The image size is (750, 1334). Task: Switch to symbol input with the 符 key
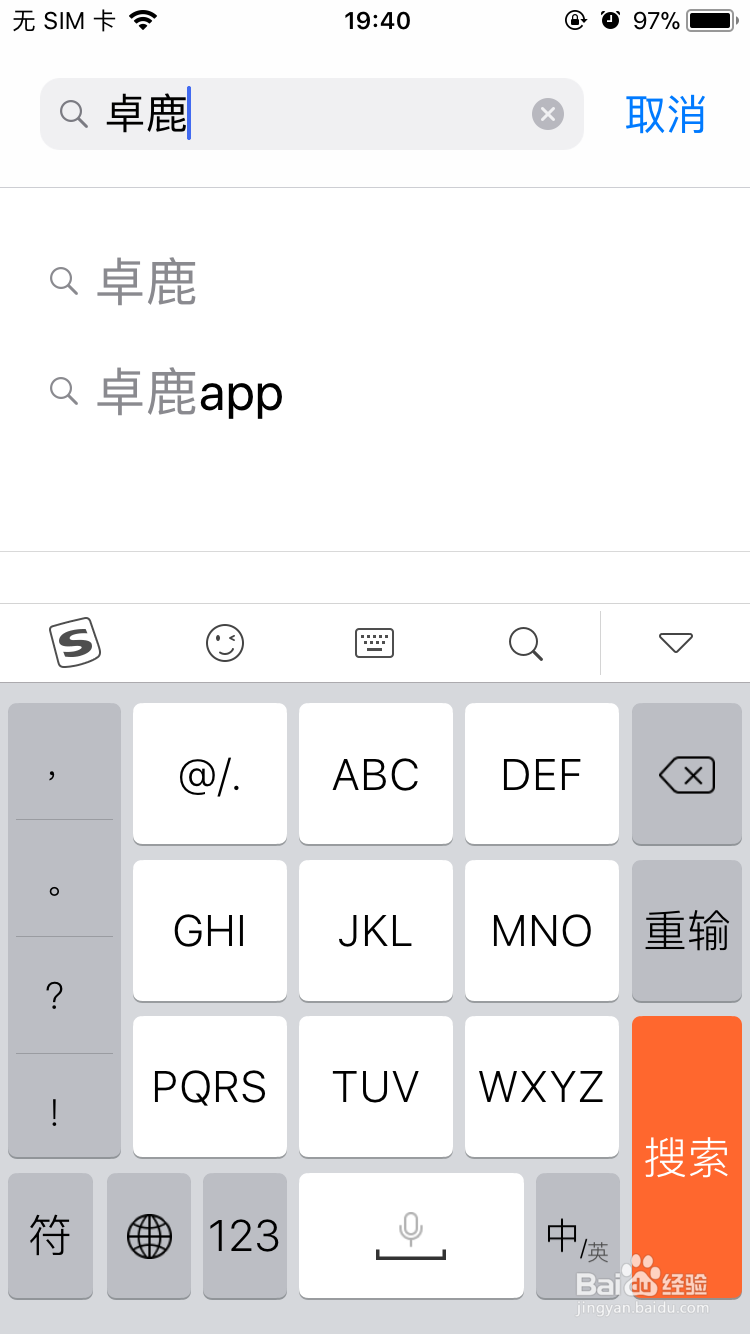coord(50,1236)
